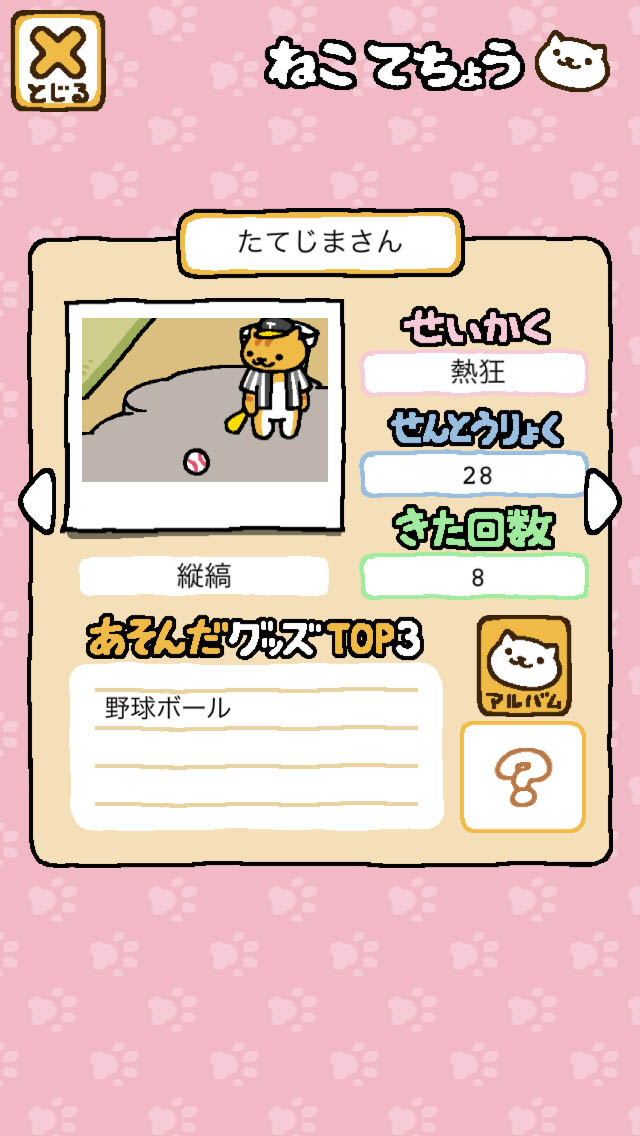Image resolution: width=640 pixels, height=1136 pixels.
Task: Close the cat book with とじる
Action: click(x=58, y=61)
